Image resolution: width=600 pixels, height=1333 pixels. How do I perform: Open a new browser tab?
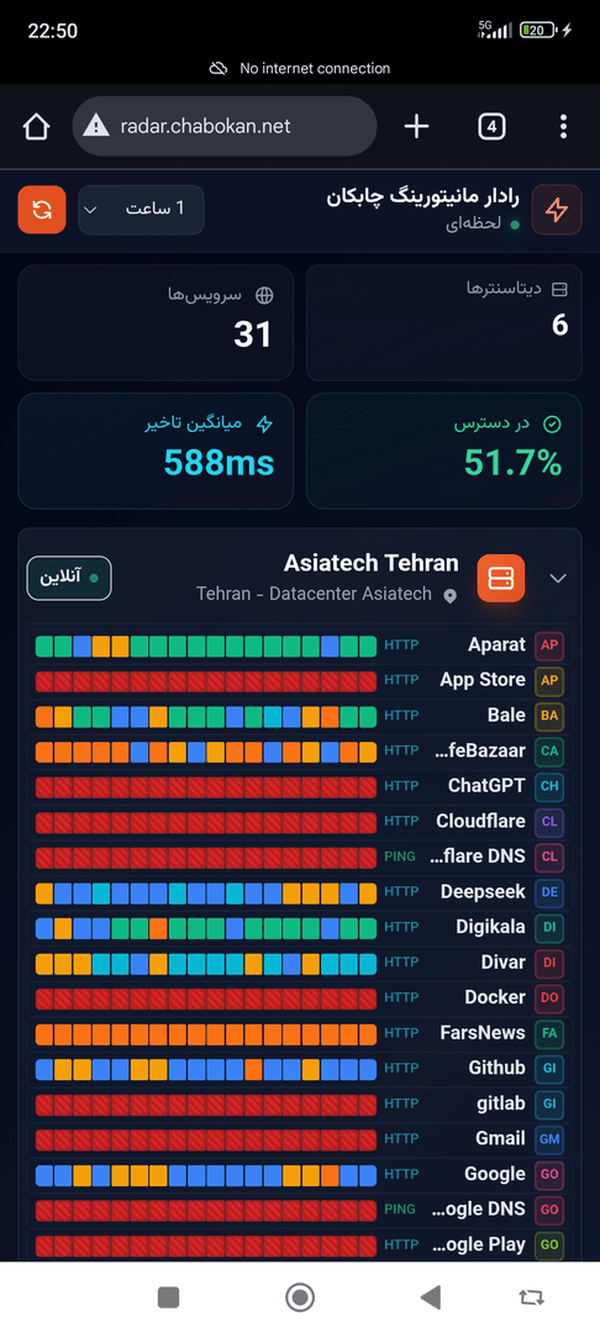tap(416, 126)
